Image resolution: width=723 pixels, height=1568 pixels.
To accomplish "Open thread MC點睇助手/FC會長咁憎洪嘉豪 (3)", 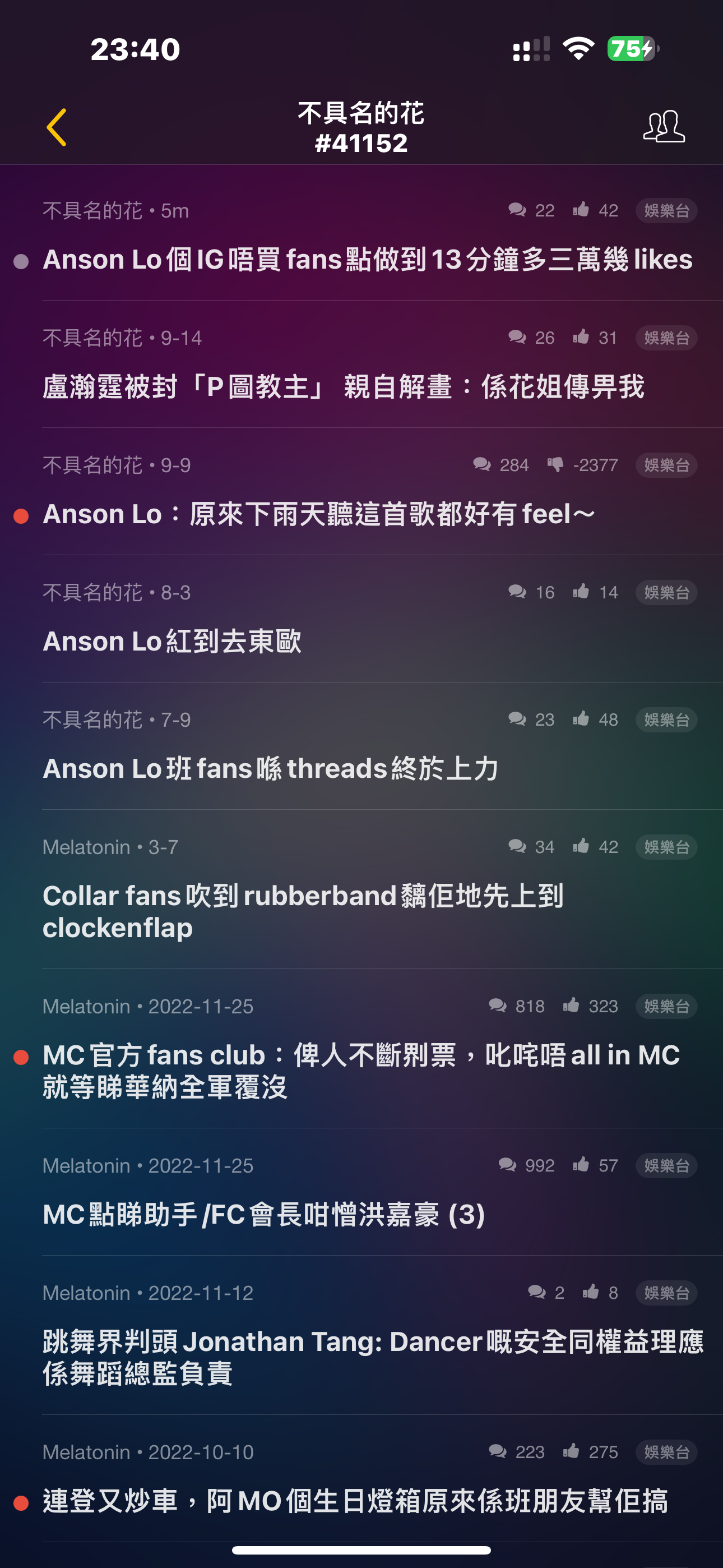I will coord(263,1215).
